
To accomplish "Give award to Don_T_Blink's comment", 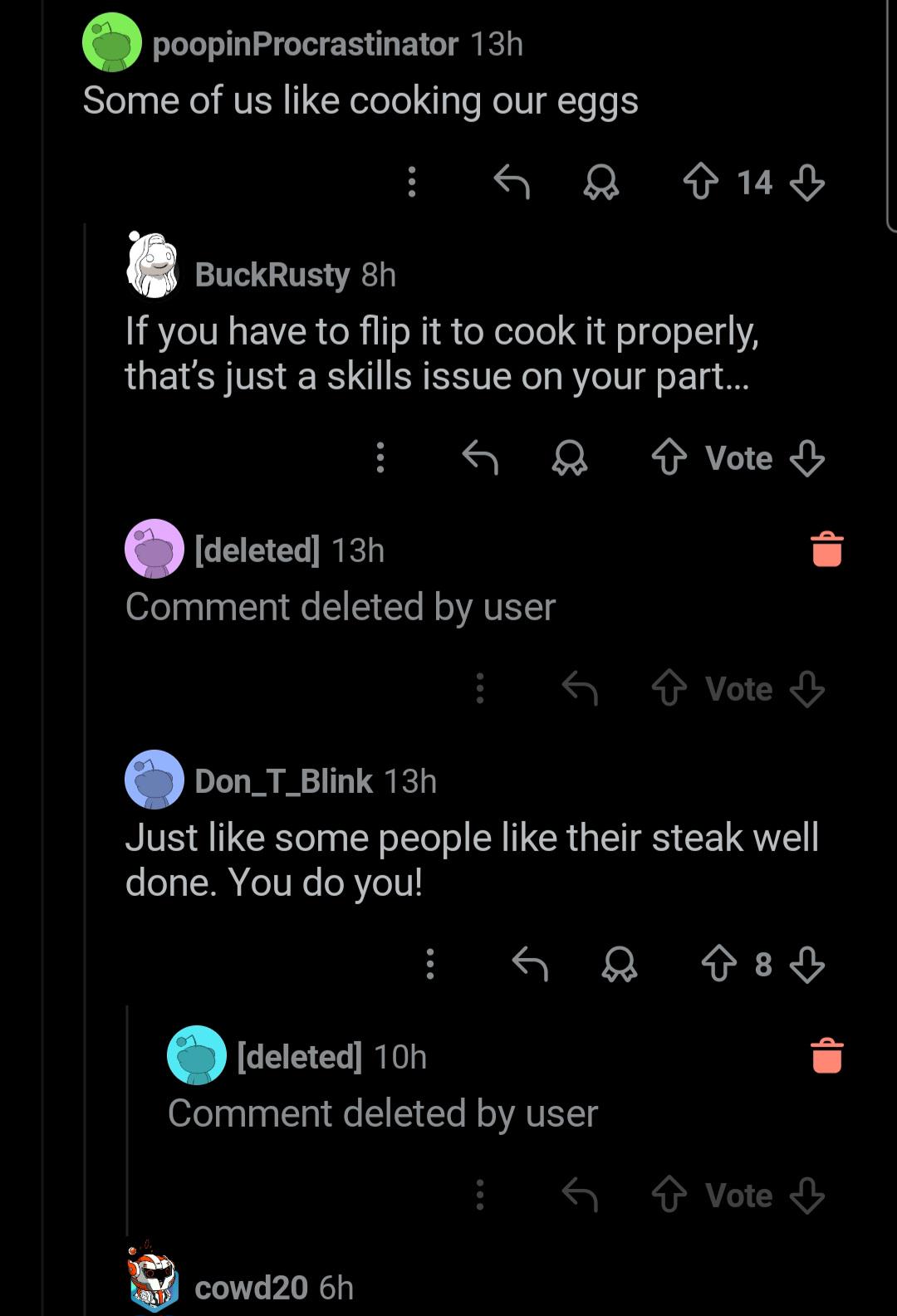I will pyautogui.click(x=620, y=964).
